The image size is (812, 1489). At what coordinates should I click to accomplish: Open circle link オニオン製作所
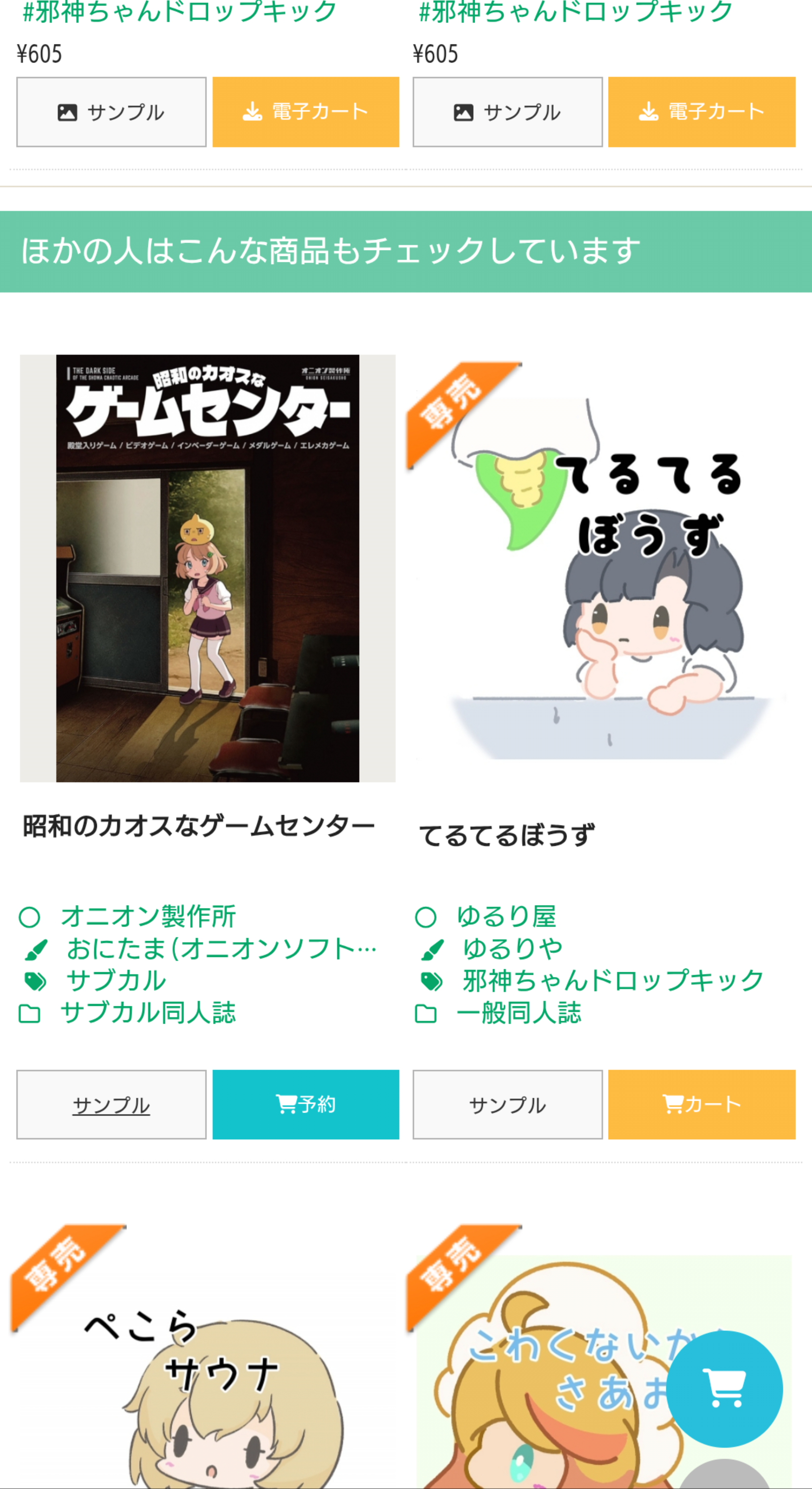click(x=148, y=916)
